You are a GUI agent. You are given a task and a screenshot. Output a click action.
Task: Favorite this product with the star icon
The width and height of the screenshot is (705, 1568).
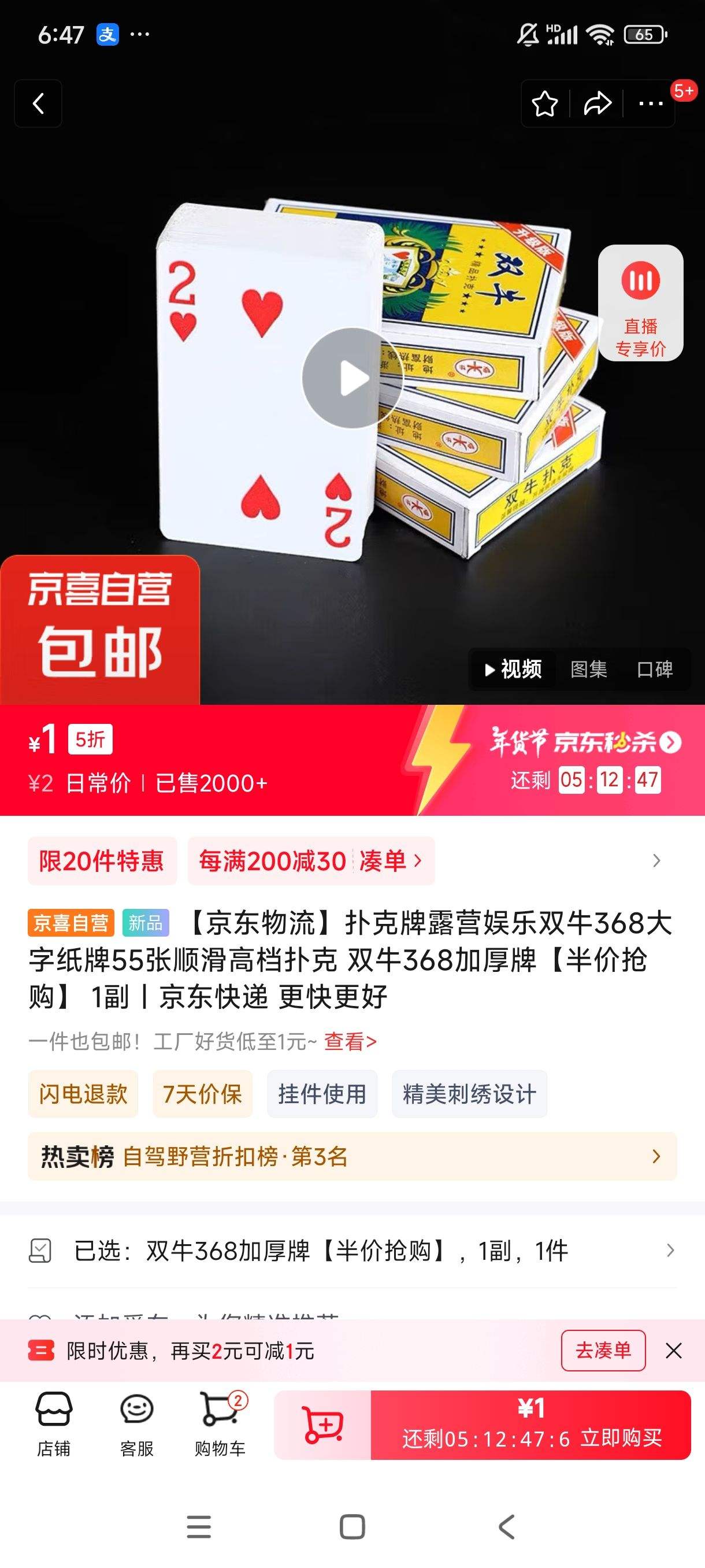pyautogui.click(x=546, y=103)
